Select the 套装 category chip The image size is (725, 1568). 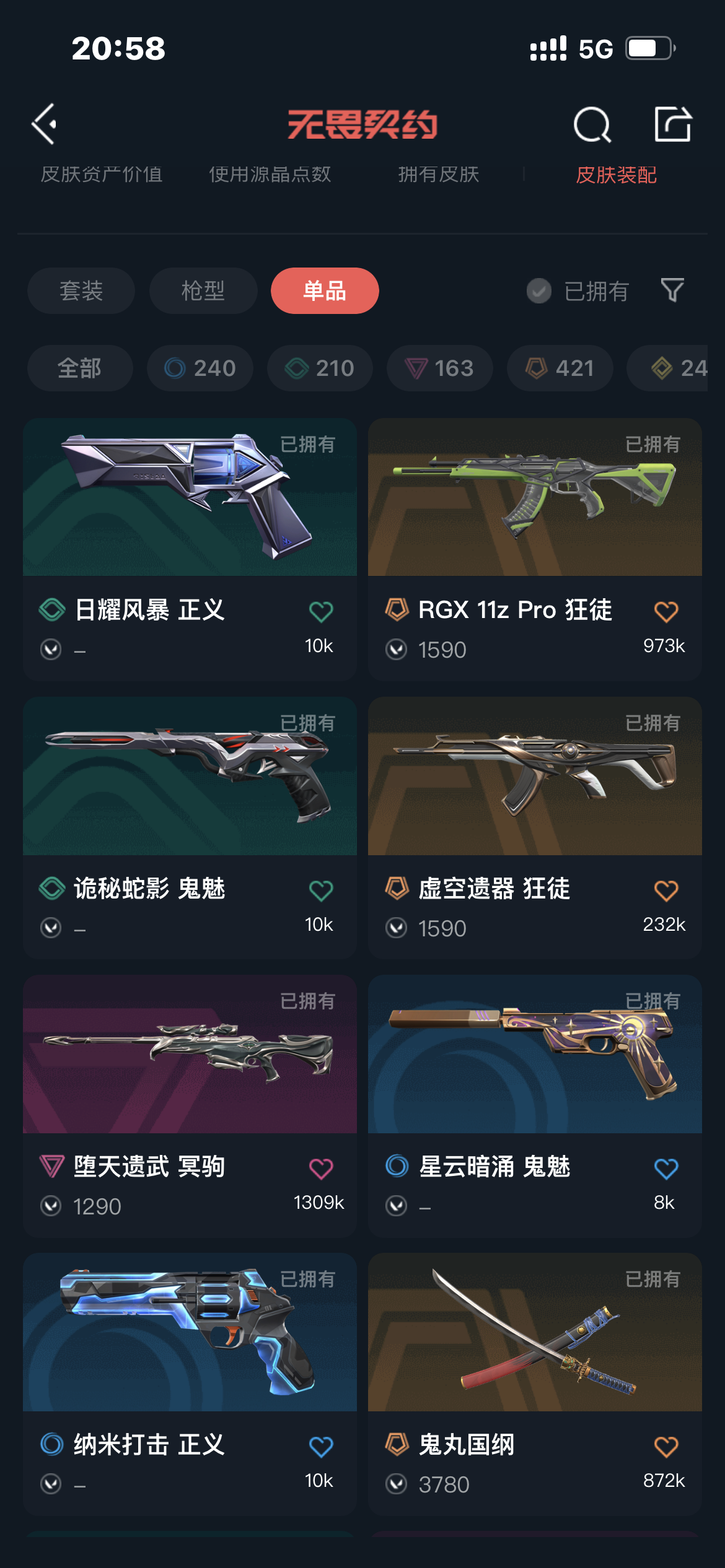(x=81, y=290)
